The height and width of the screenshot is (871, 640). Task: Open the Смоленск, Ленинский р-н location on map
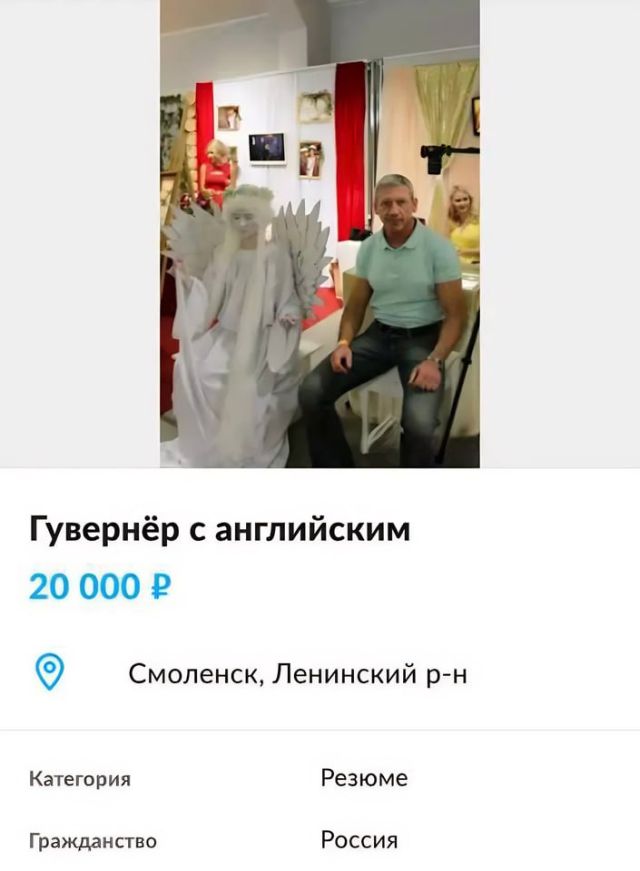coord(297,675)
